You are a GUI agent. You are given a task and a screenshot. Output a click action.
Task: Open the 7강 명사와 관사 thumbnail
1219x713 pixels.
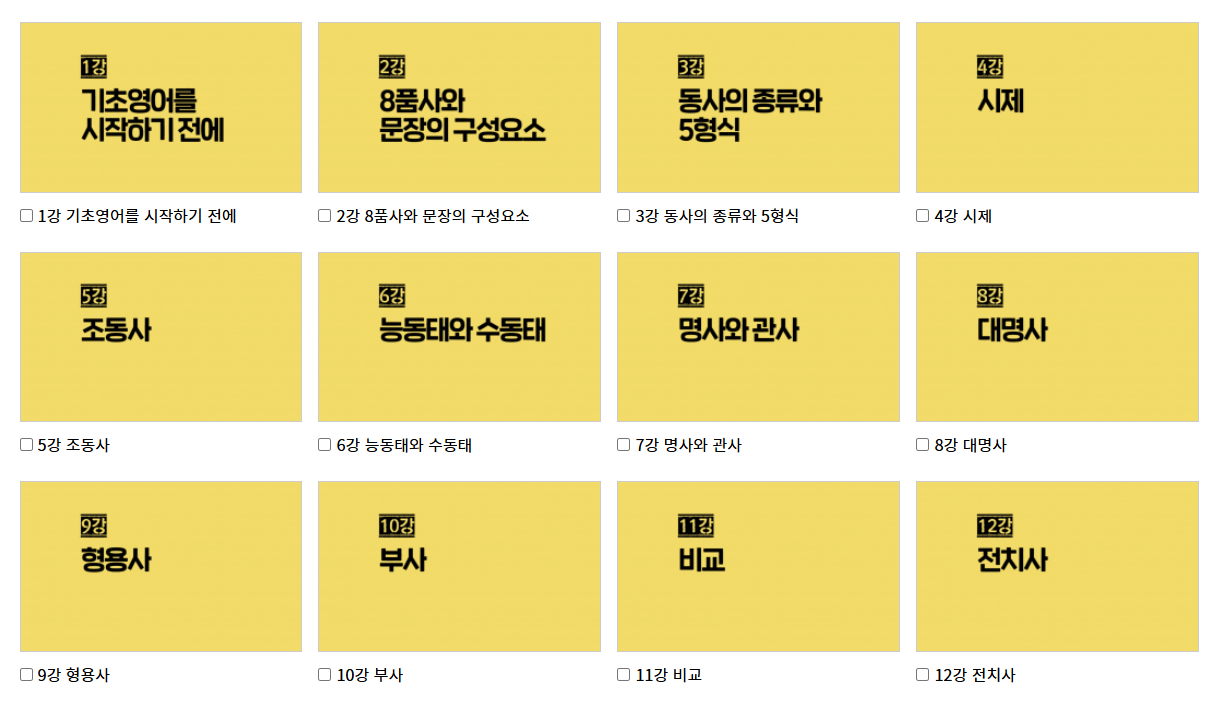click(x=758, y=337)
